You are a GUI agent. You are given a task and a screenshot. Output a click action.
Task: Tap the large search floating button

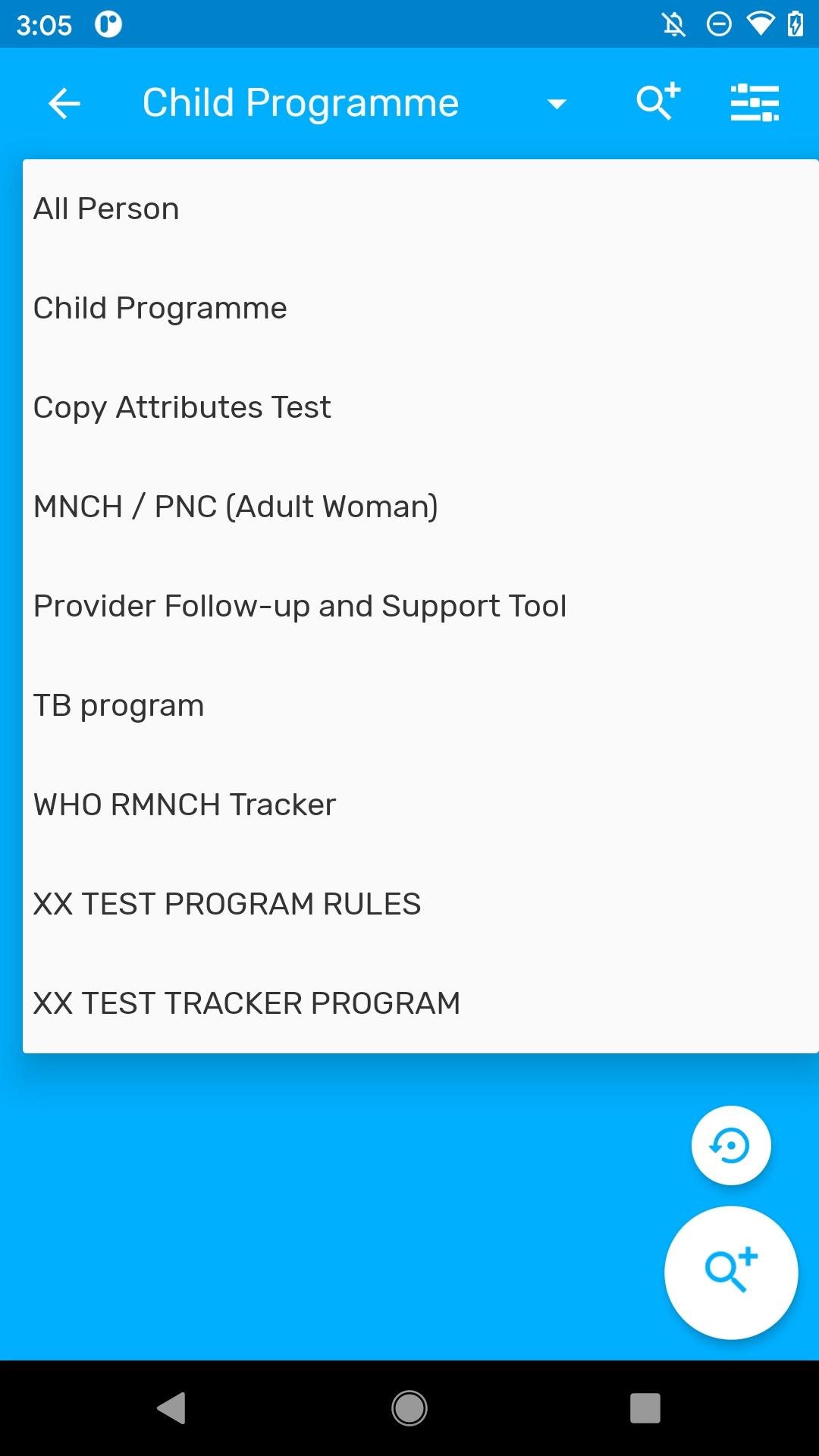point(731,1272)
